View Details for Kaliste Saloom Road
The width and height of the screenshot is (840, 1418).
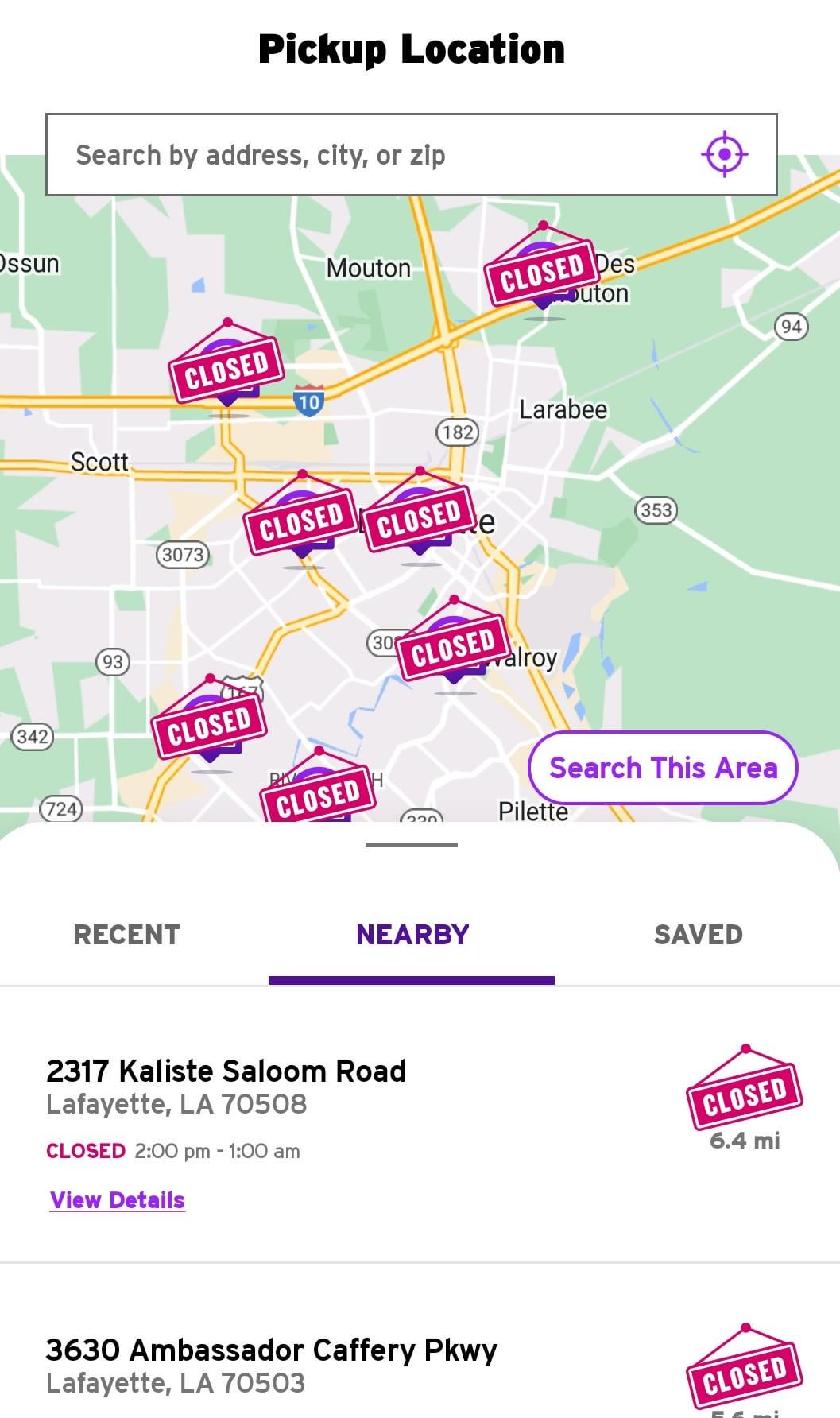[118, 1200]
